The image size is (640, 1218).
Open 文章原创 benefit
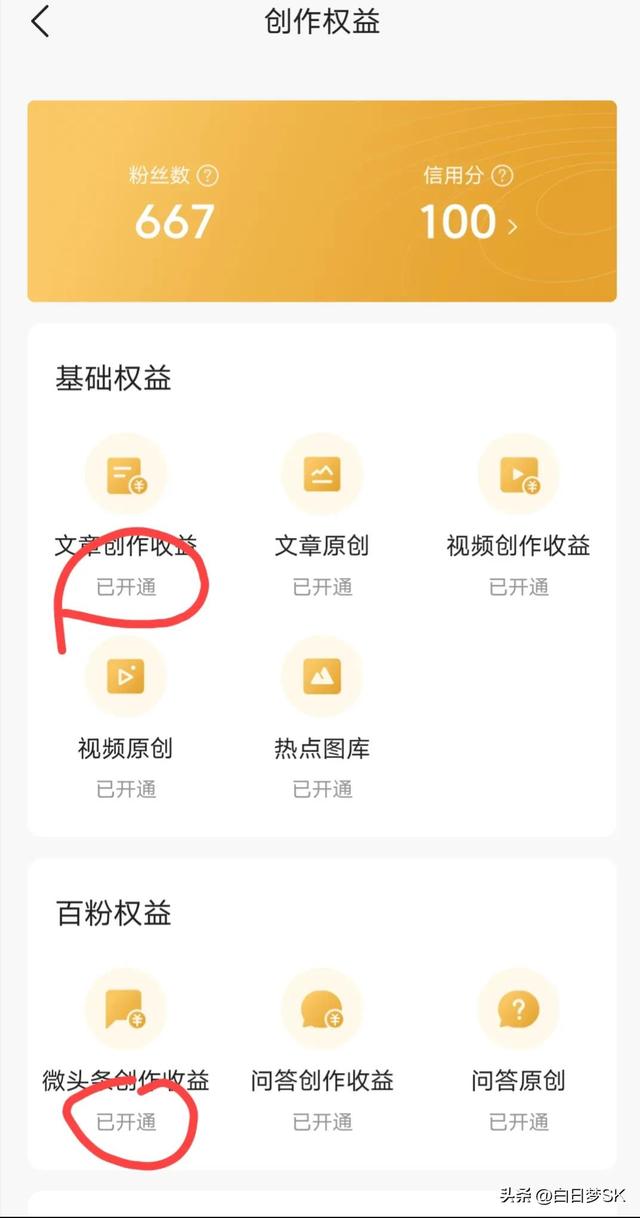pos(322,475)
